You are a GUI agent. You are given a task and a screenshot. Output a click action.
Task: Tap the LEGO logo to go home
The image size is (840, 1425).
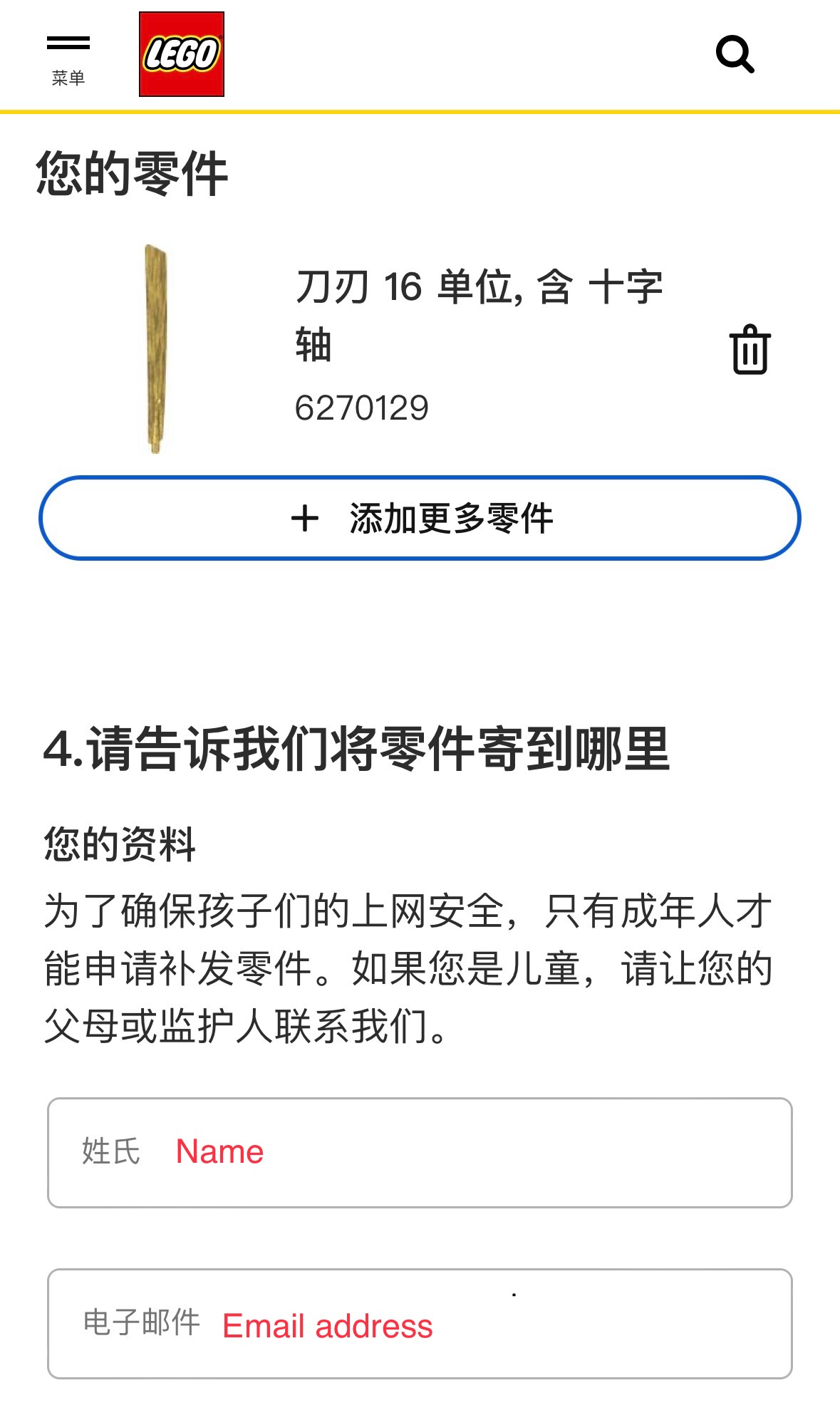182,54
